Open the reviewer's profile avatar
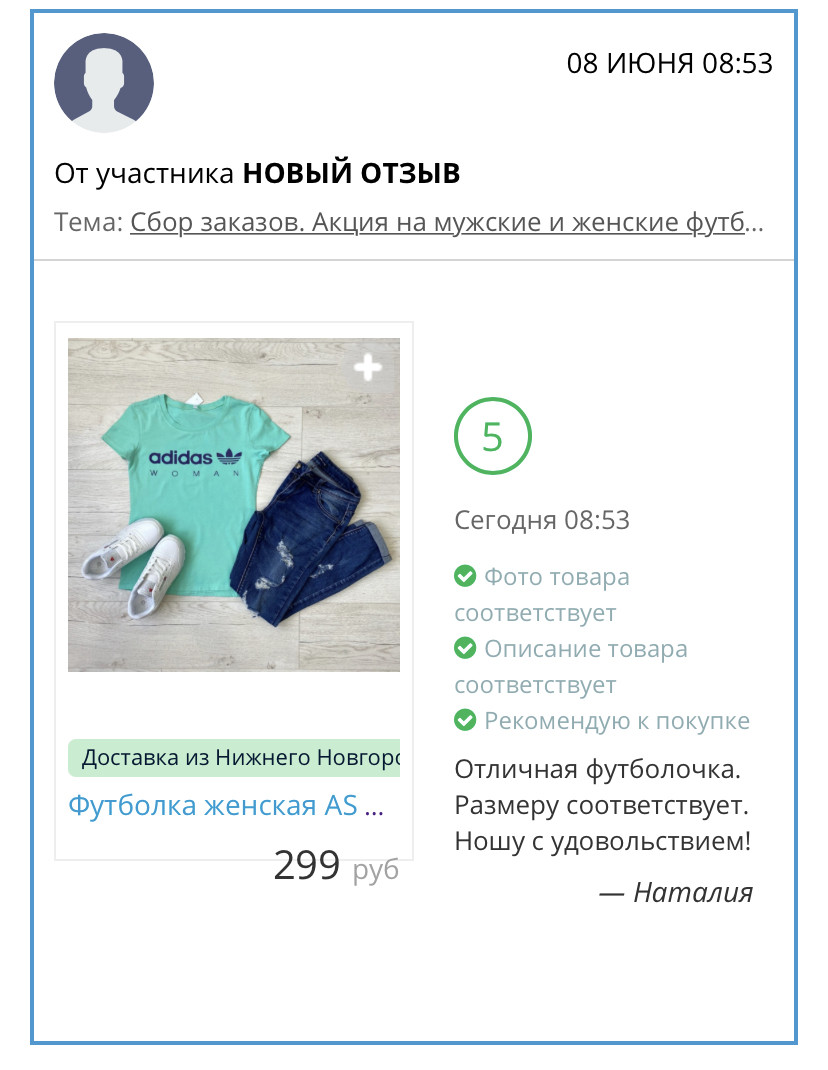Viewport: 828px width, 1070px height. click(x=103, y=83)
